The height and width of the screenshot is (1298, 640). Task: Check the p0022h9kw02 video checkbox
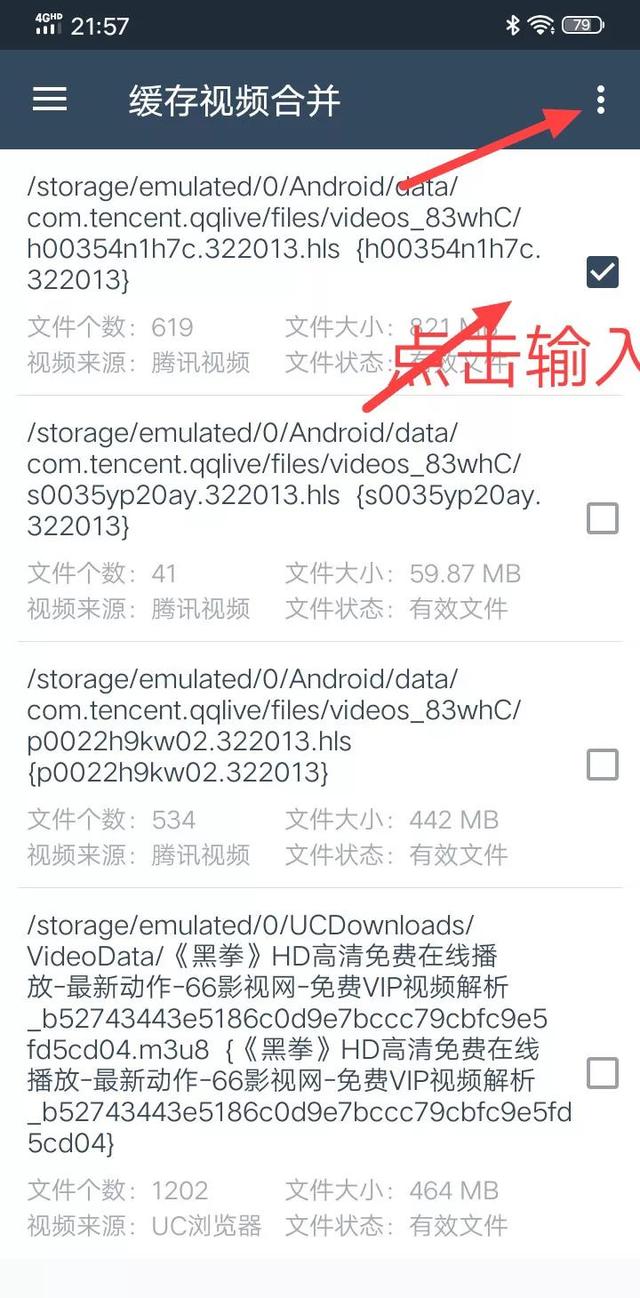[602, 765]
